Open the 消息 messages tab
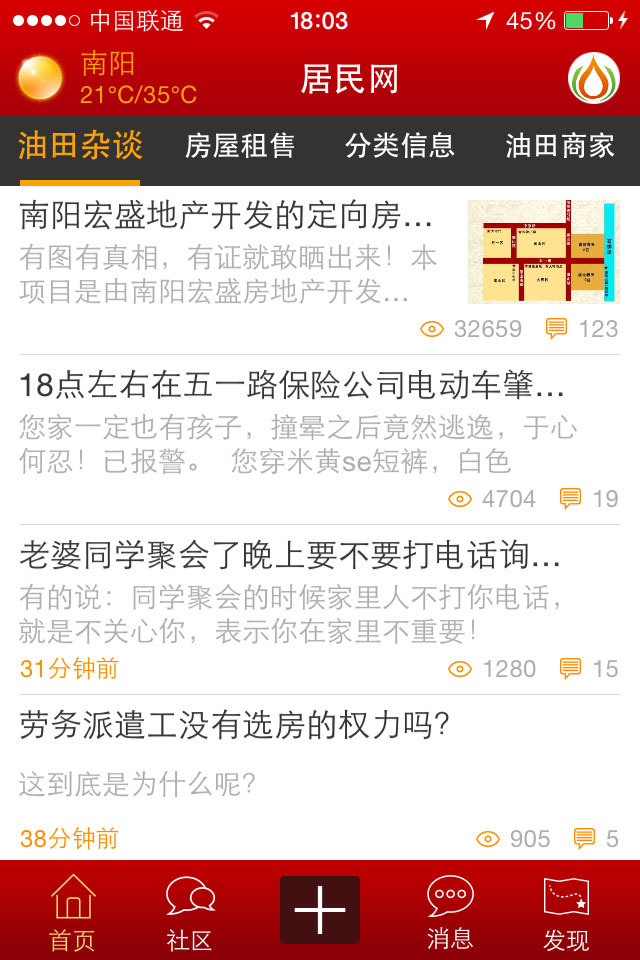Viewport: 640px width, 960px height. point(450,910)
